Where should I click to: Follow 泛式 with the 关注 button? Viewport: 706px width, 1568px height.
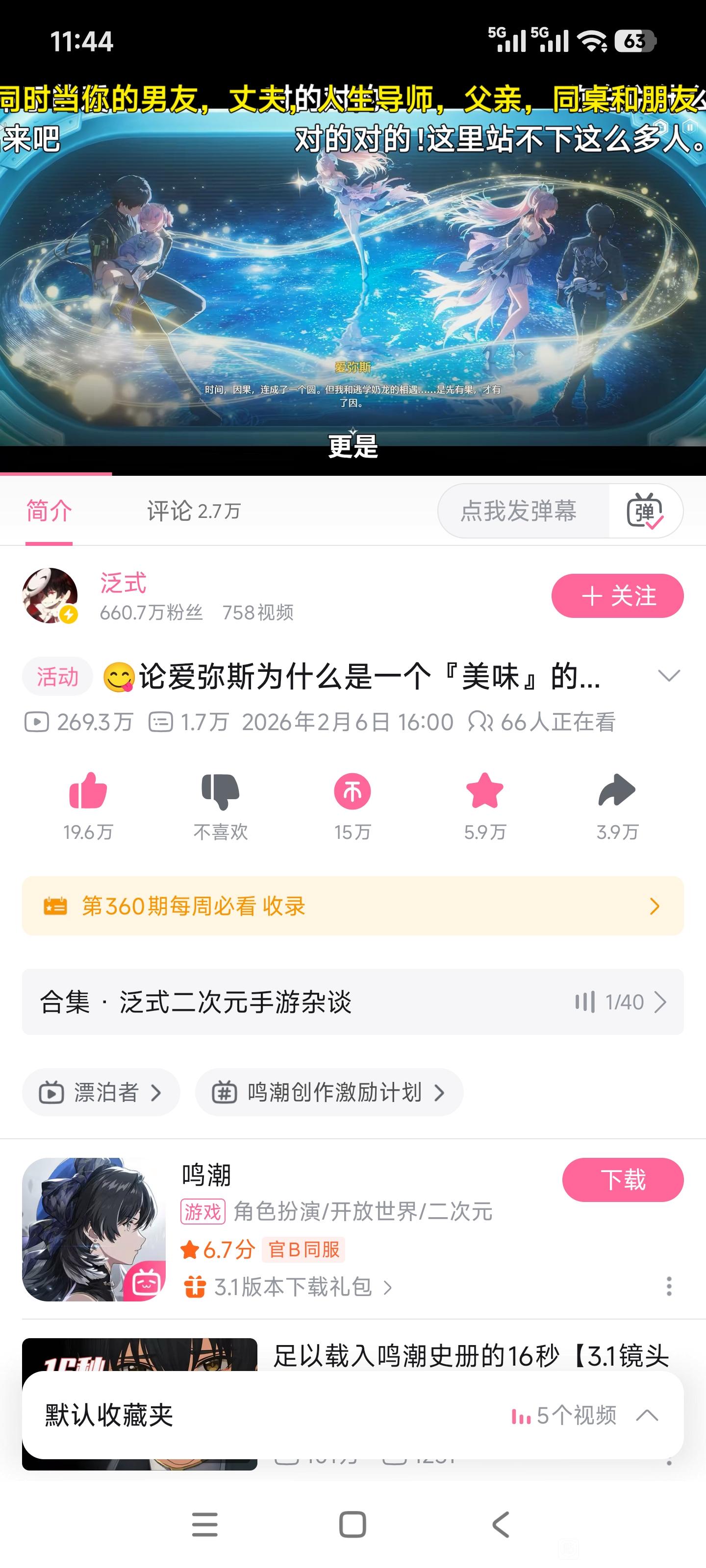coord(617,595)
